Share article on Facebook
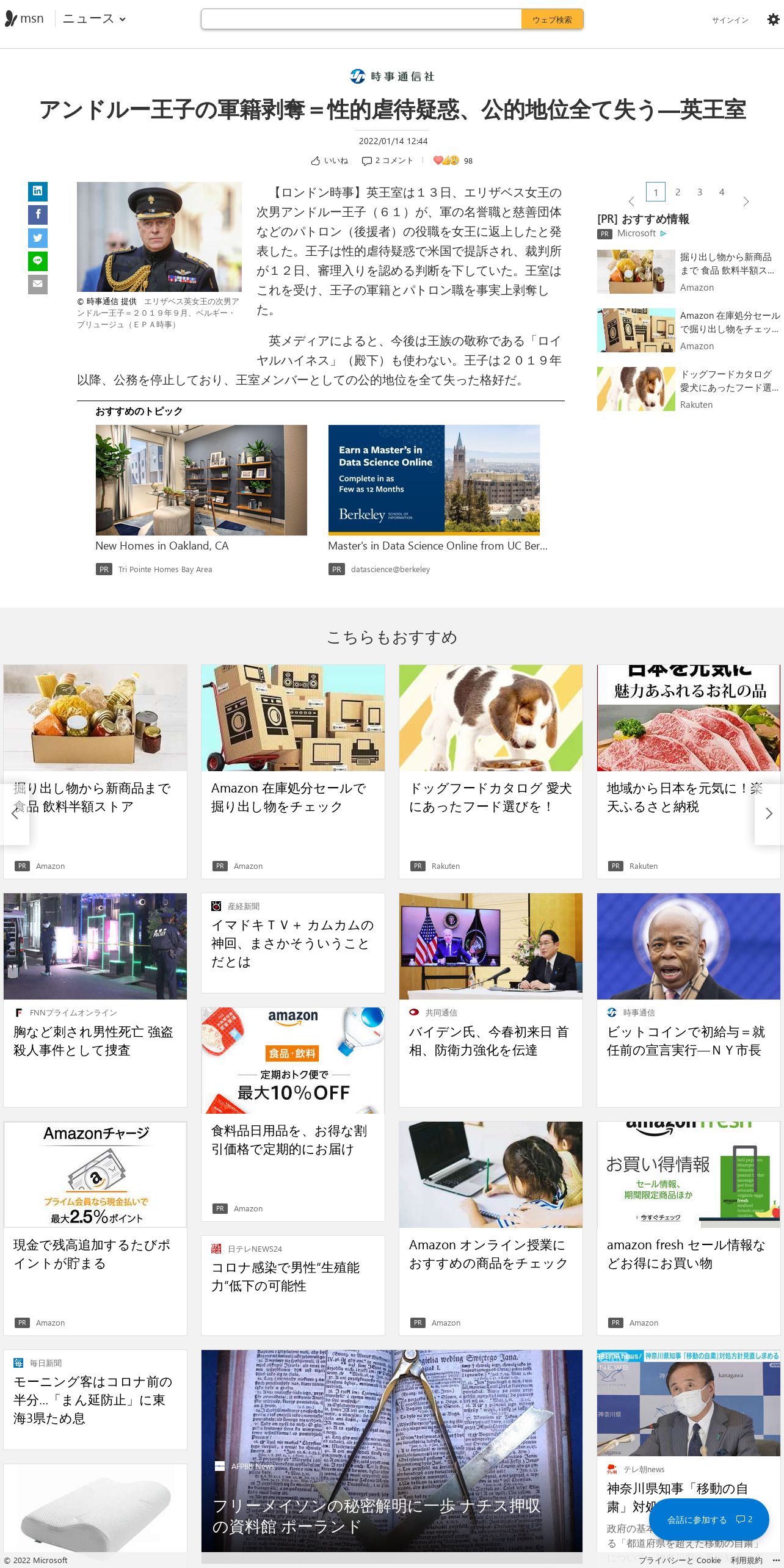The width and height of the screenshot is (784, 1568). coord(38,214)
